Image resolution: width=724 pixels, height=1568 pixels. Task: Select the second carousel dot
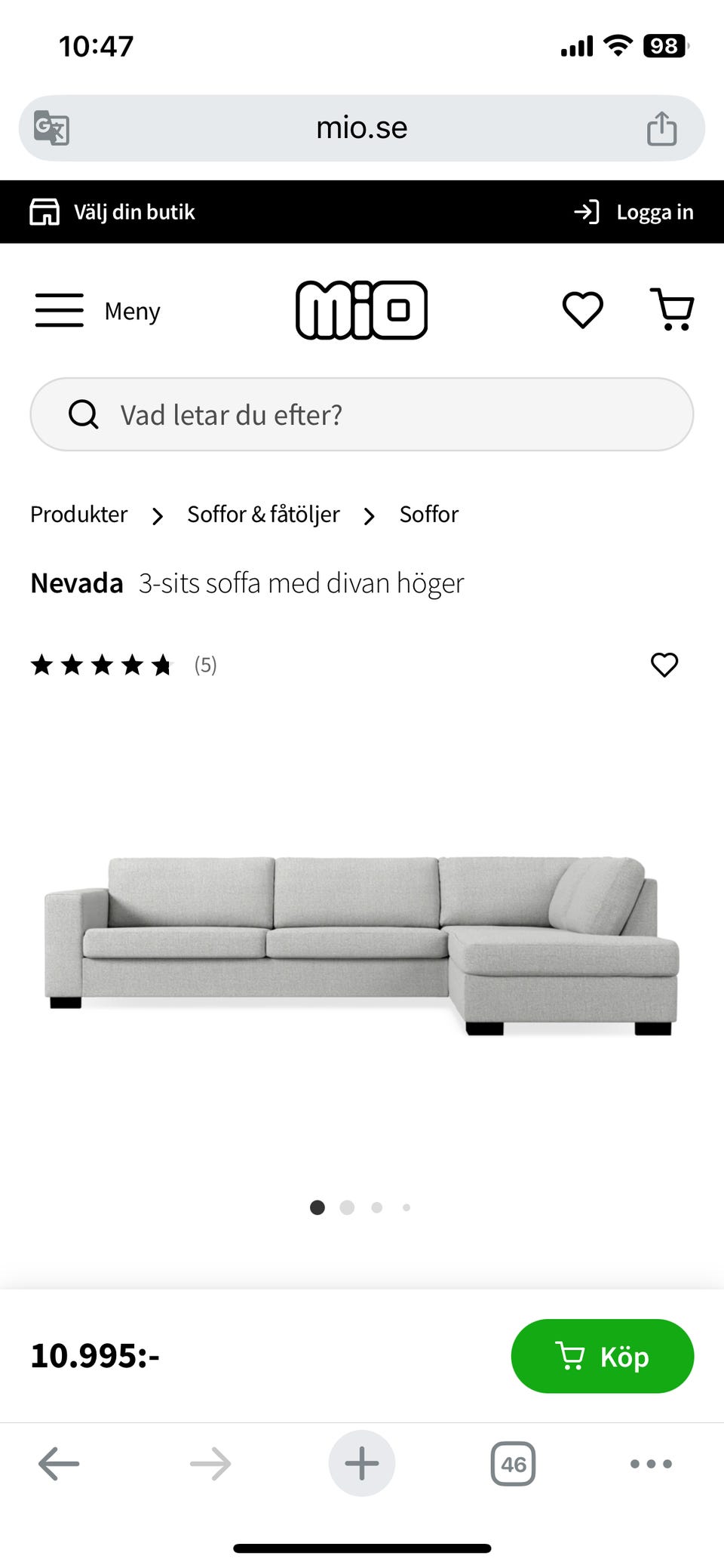[348, 1207]
